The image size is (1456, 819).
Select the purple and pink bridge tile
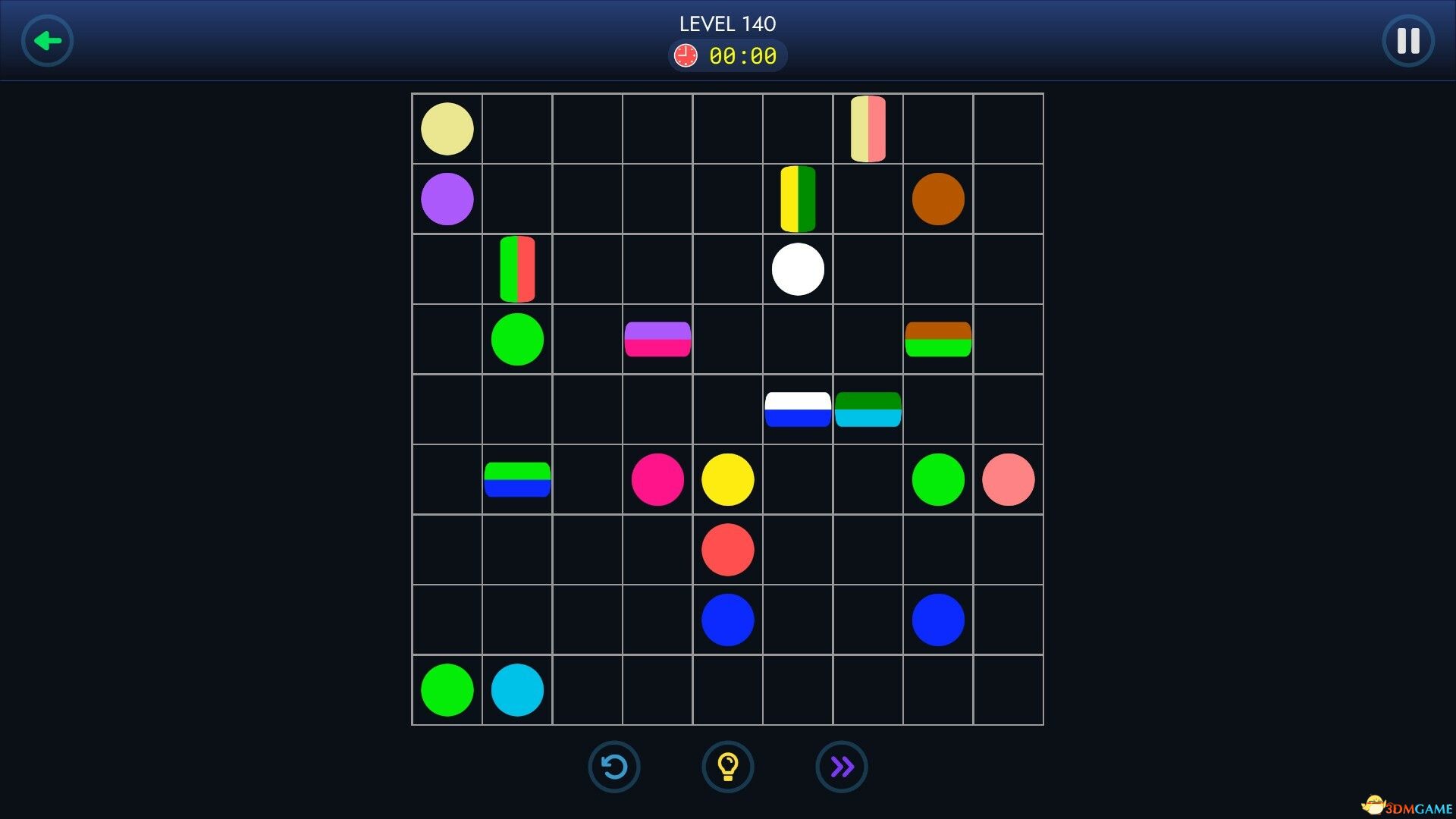(657, 339)
